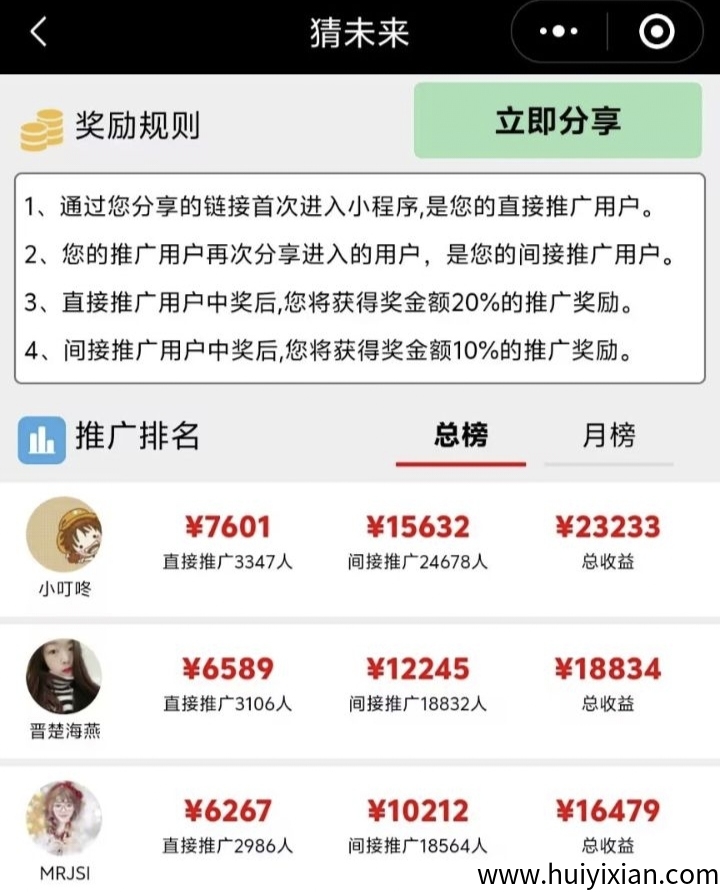The width and height of the screenshot is (720, 892).
Task: Go back using the top-left arrow
Action: [x=39, y=32]
